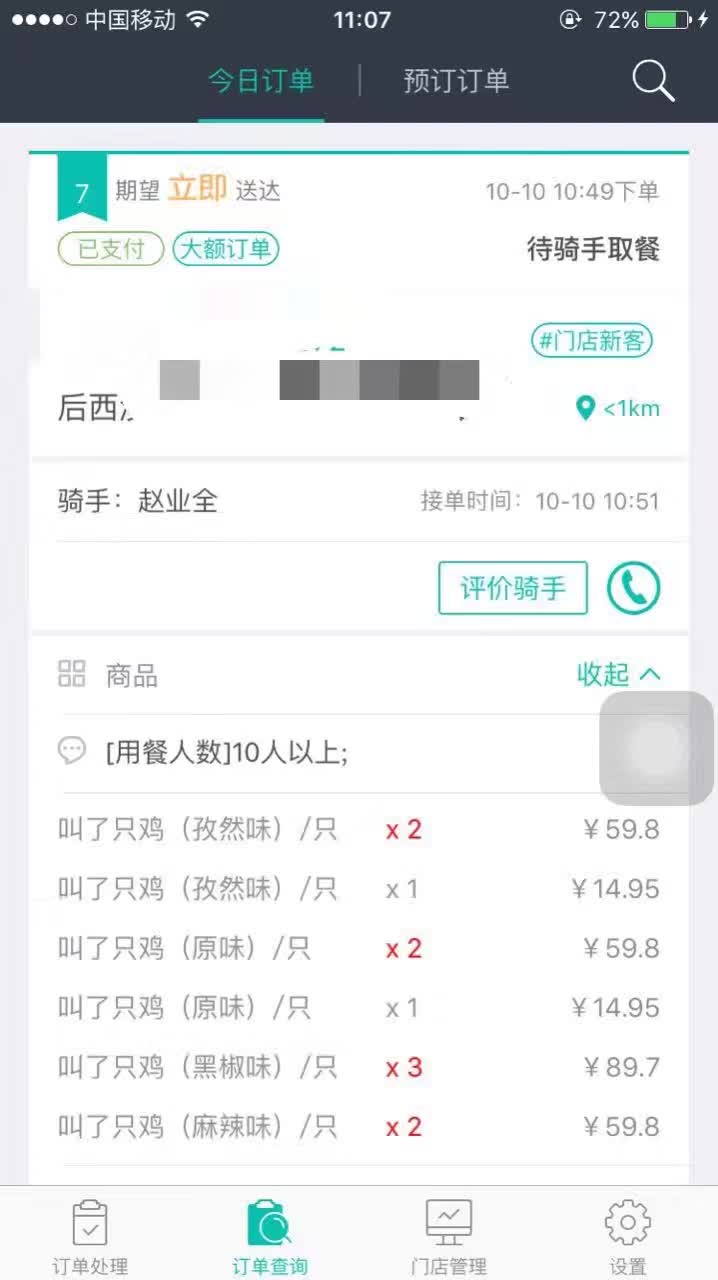Viewport: 718px width, 1280px height.
Task: Open the <1km location marker
Action: click(619, 408)
